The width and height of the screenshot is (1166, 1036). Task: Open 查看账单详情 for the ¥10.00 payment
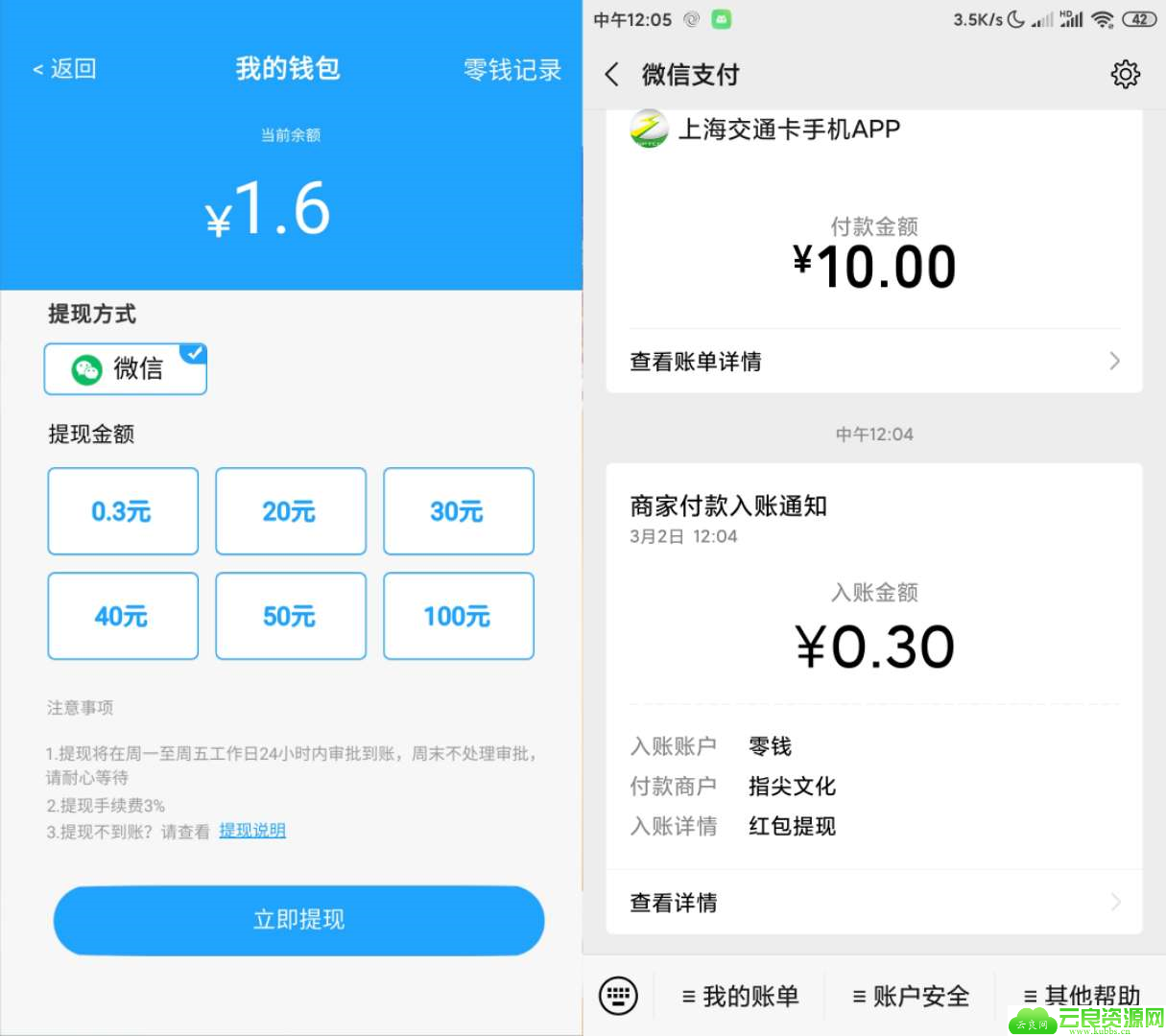[873, 362]
